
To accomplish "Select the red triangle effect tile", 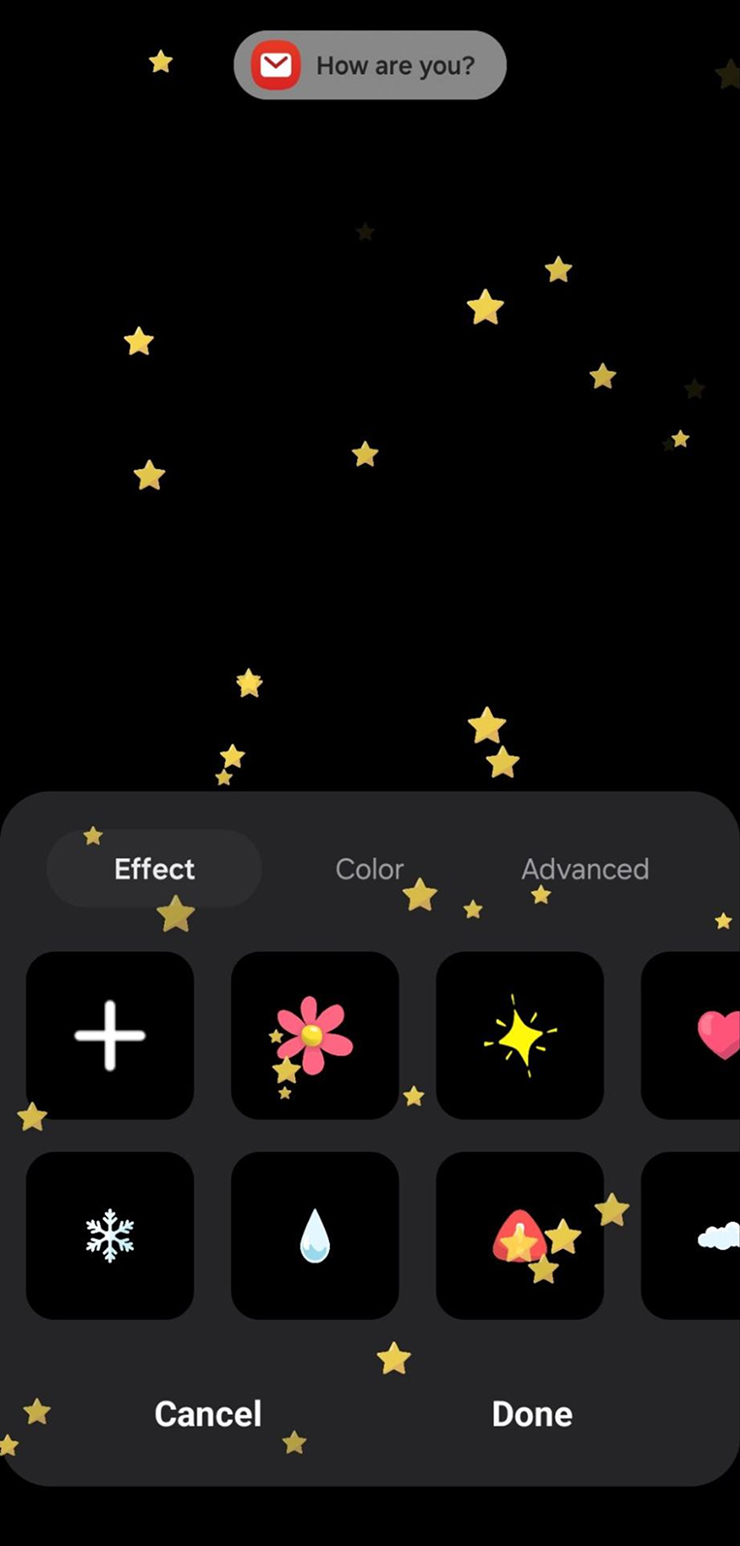I will point(520,1235).
